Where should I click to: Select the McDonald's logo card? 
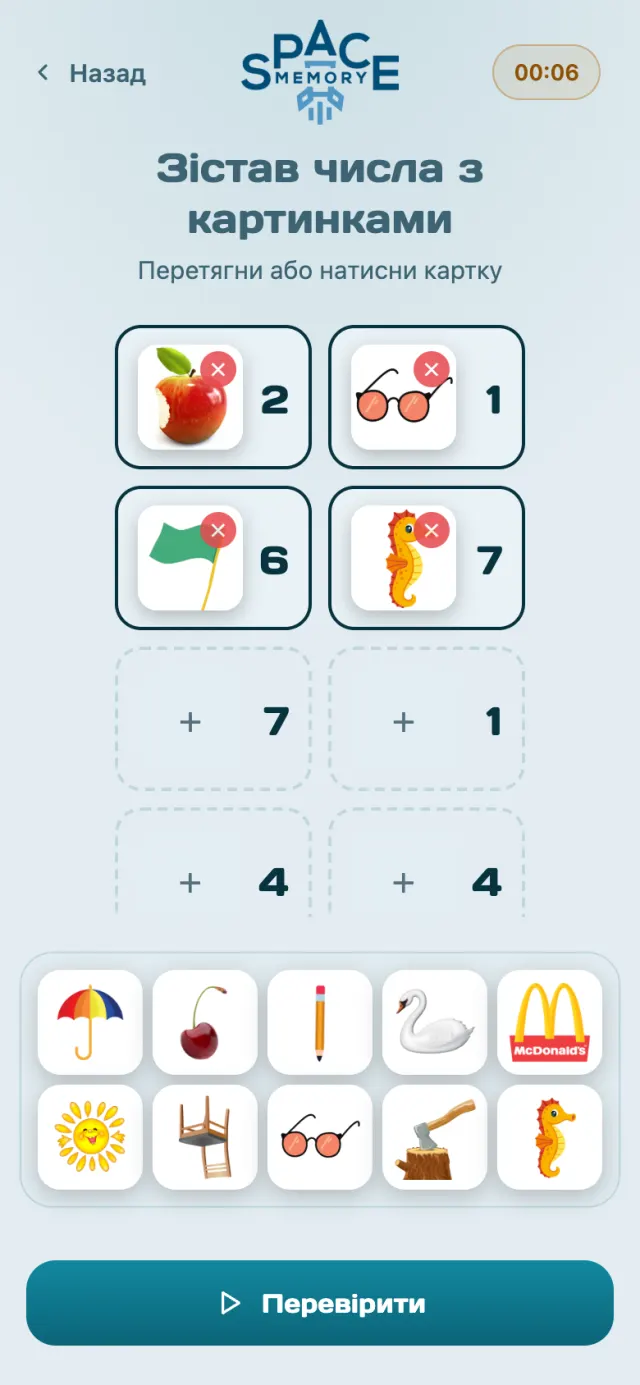[550, 1022]
